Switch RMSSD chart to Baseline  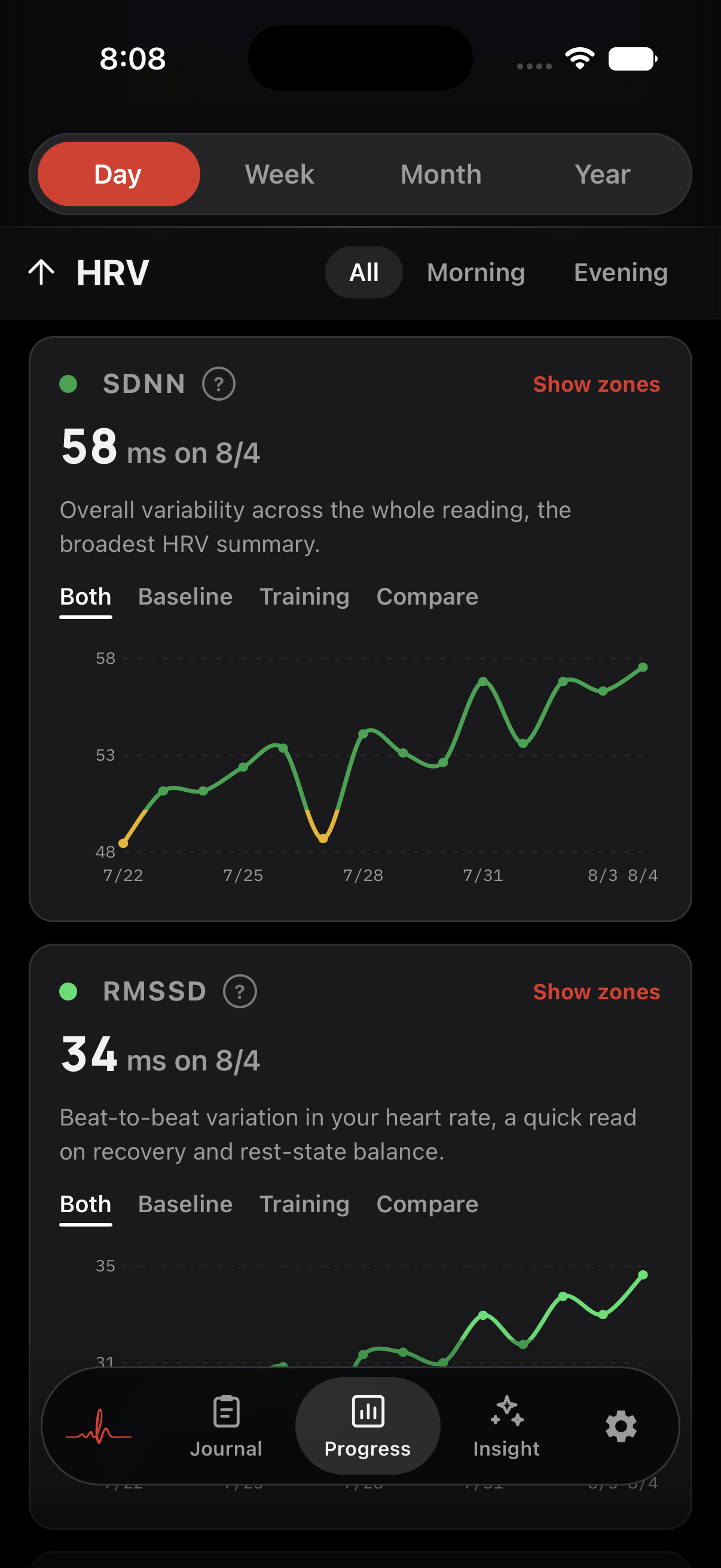185,1204
